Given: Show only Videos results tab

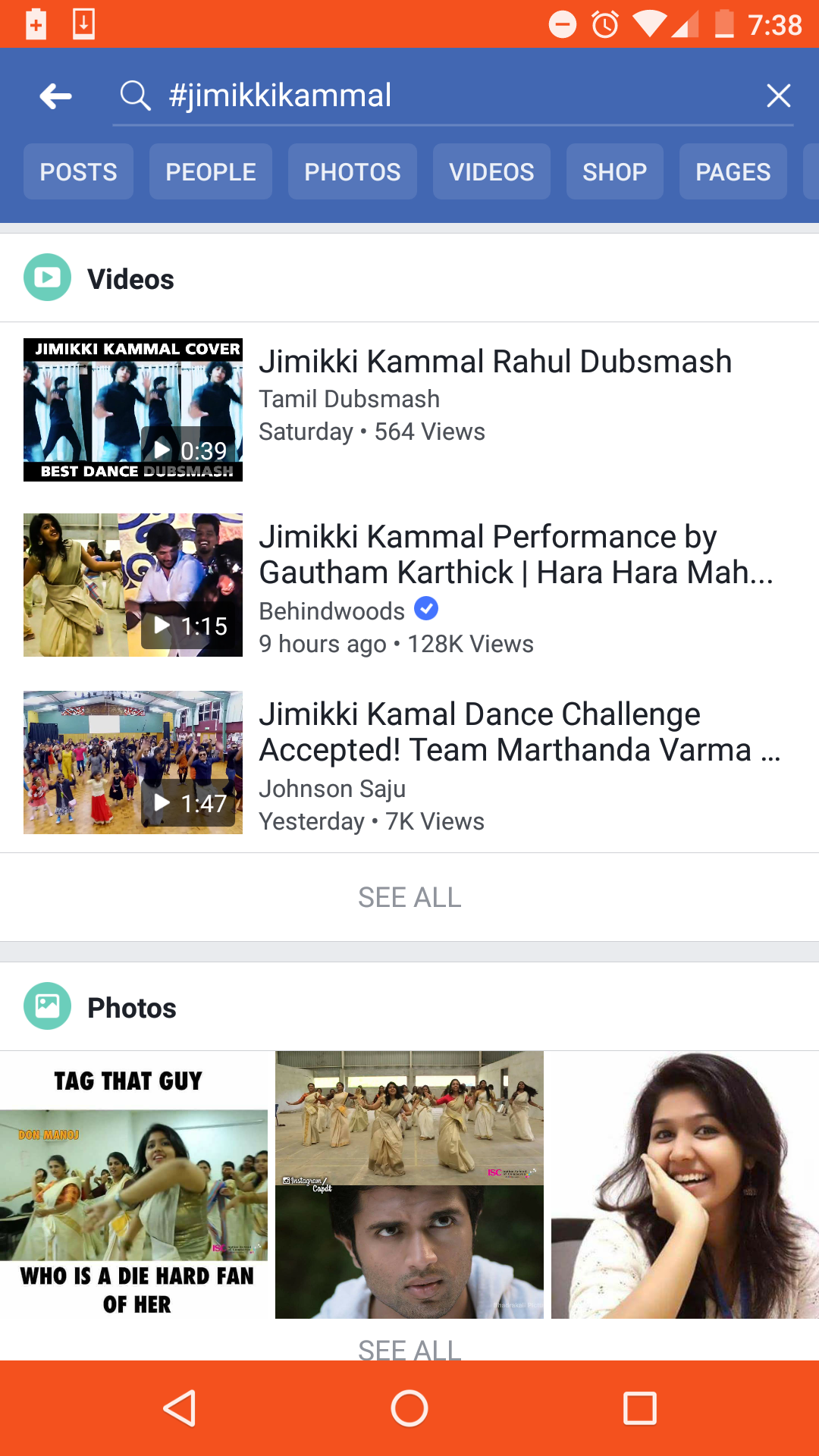Looking at the screenshot, I should (491, 172).
